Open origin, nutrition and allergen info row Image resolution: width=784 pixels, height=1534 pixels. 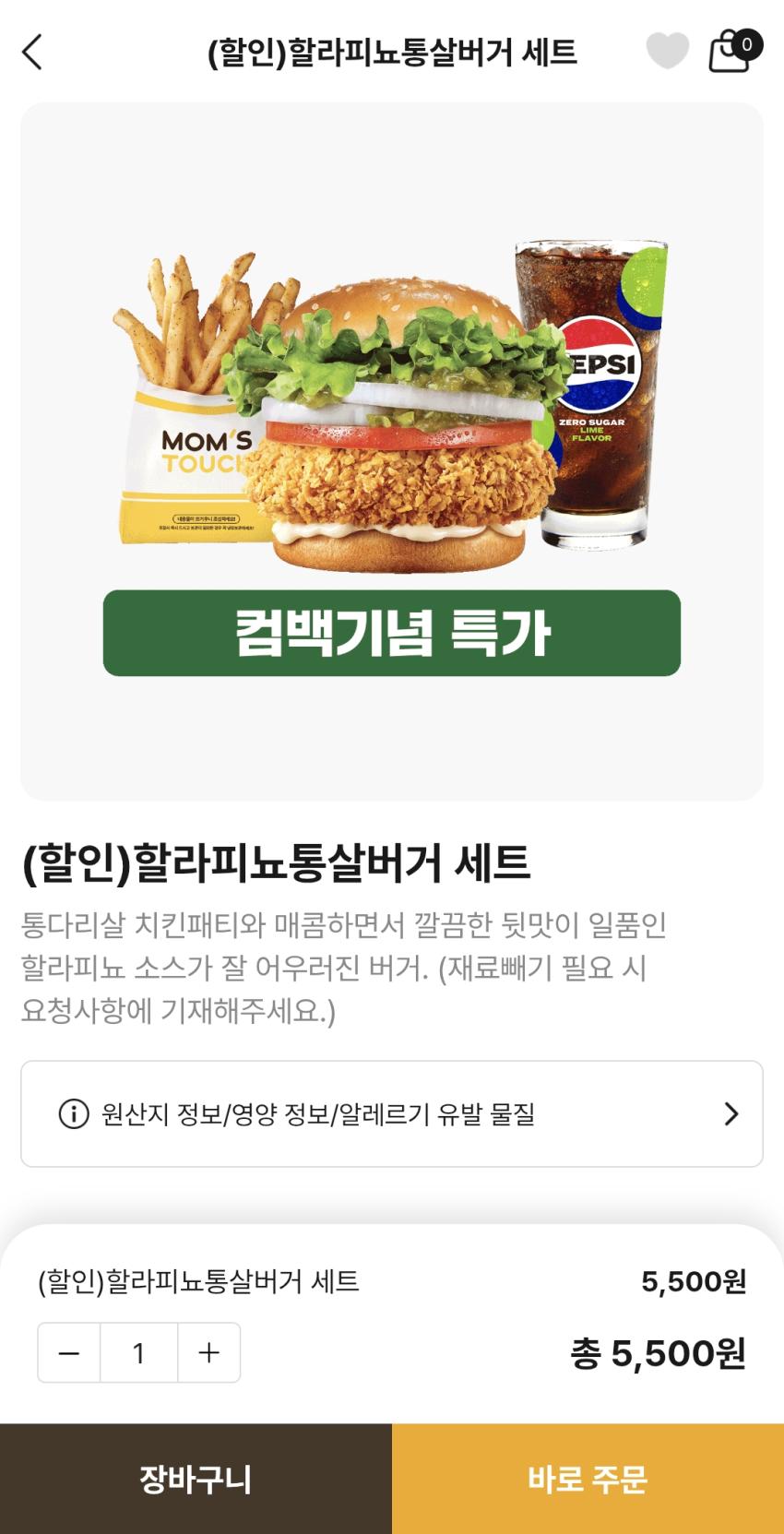(391, 1113)
